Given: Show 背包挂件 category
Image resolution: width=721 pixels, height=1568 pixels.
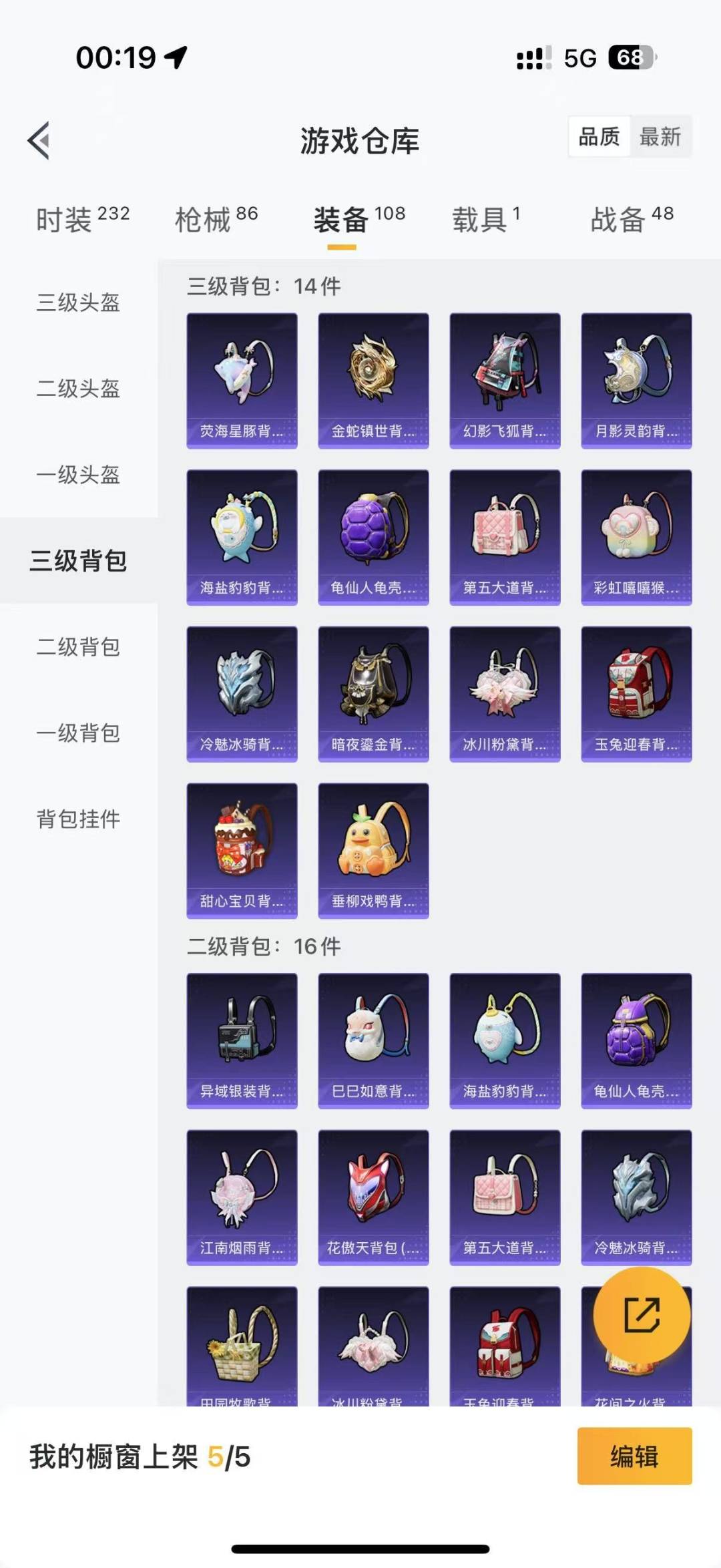Looking at the screenshot, I should click(79, 819).
